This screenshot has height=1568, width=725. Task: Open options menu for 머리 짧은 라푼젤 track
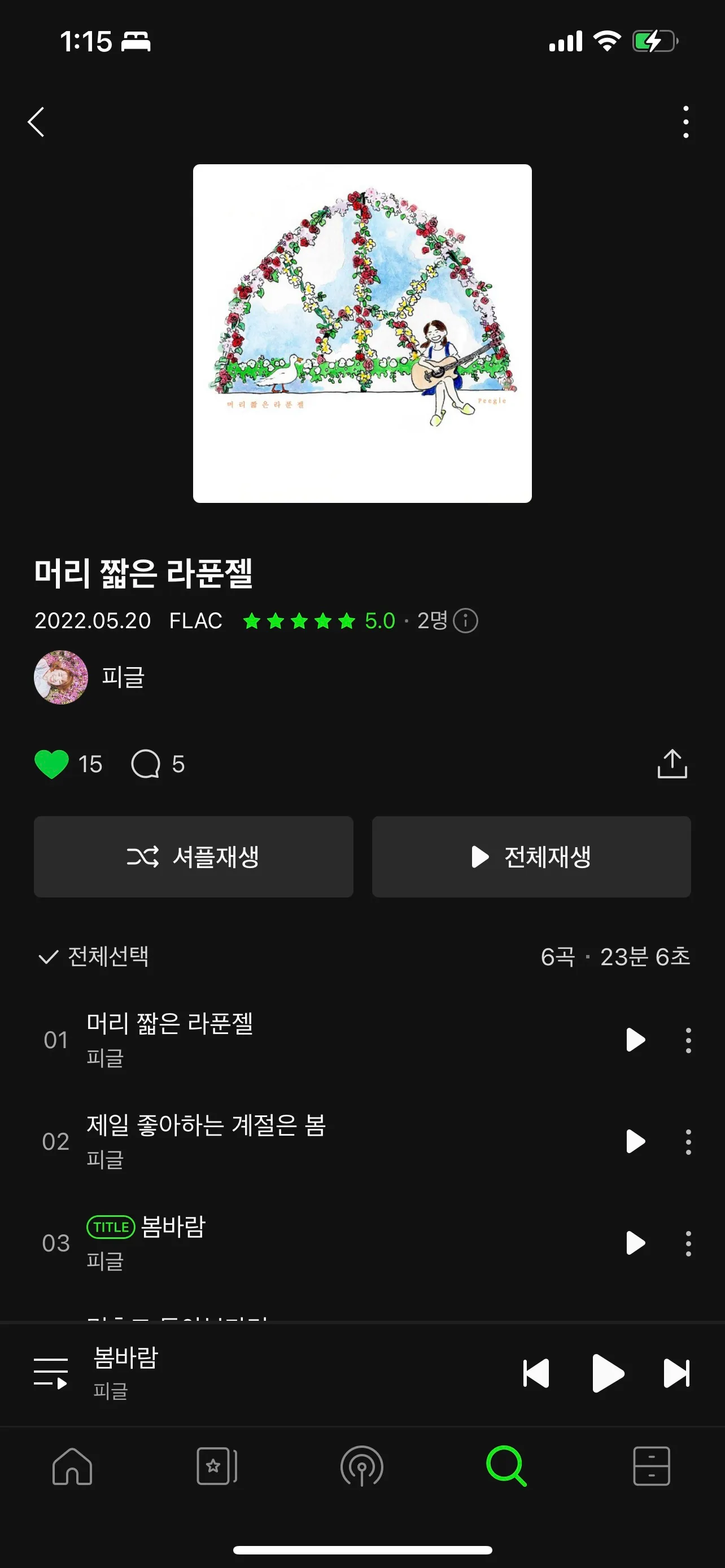687,1040
